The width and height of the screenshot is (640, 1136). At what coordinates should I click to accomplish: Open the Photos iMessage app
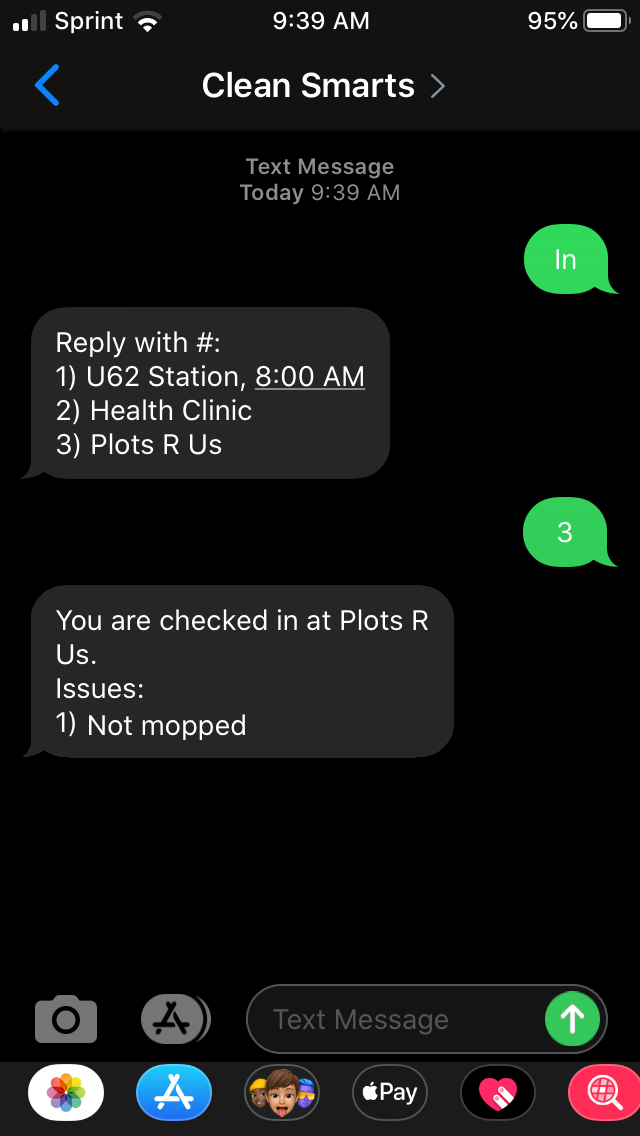pos(65,1092)
